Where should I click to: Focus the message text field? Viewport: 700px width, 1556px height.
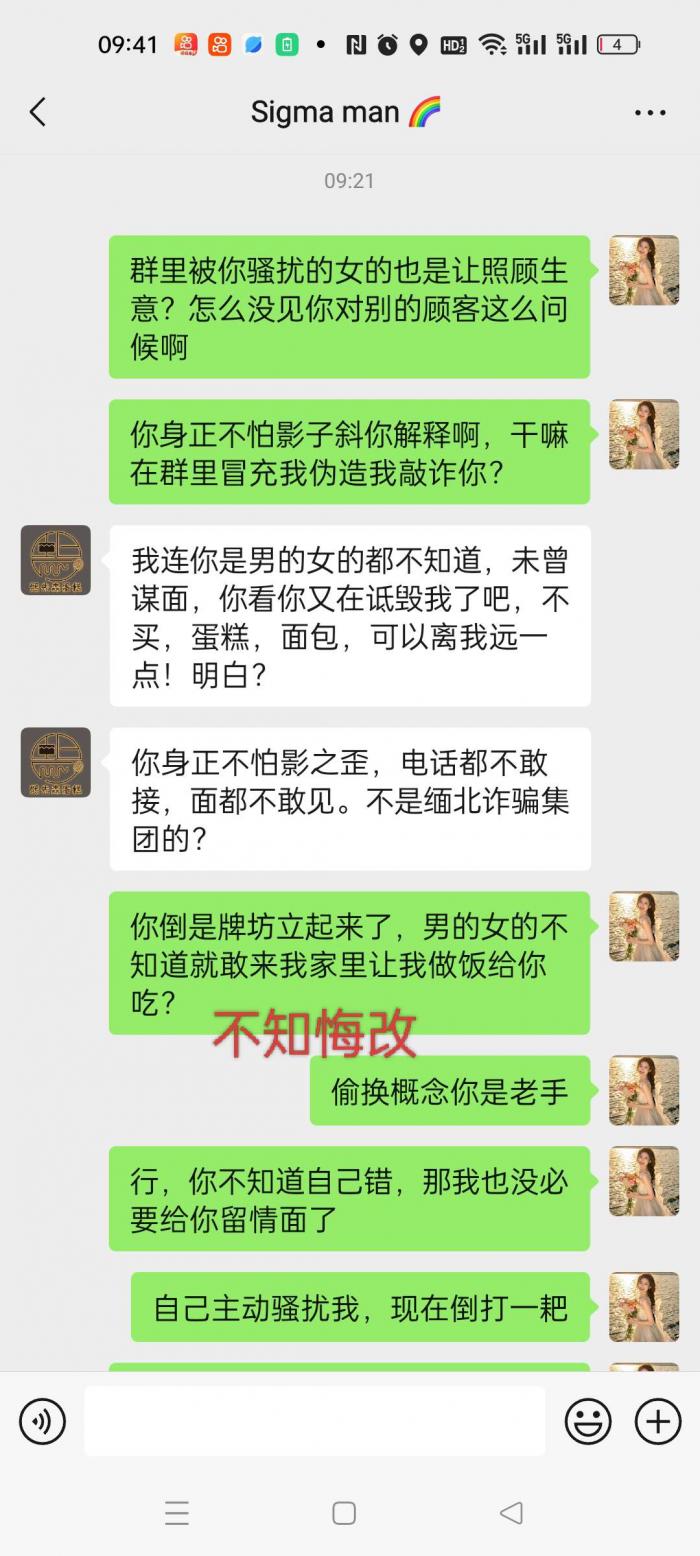pyautogui.click(x=314, y=1421)
